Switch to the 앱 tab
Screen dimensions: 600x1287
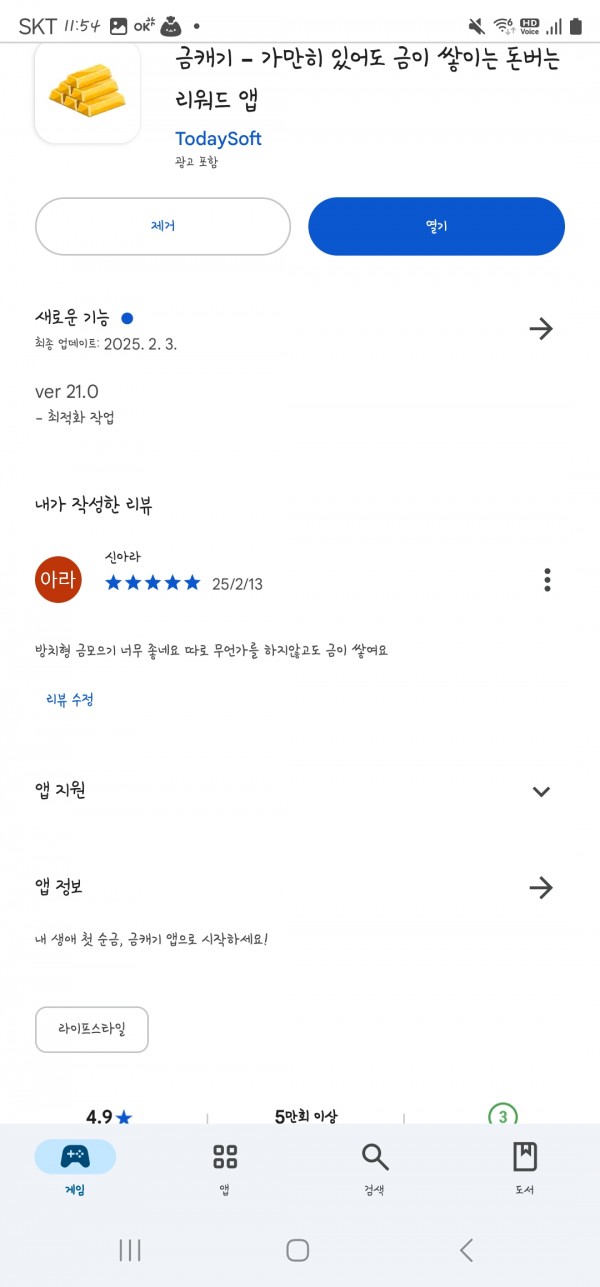point(225,1168)
